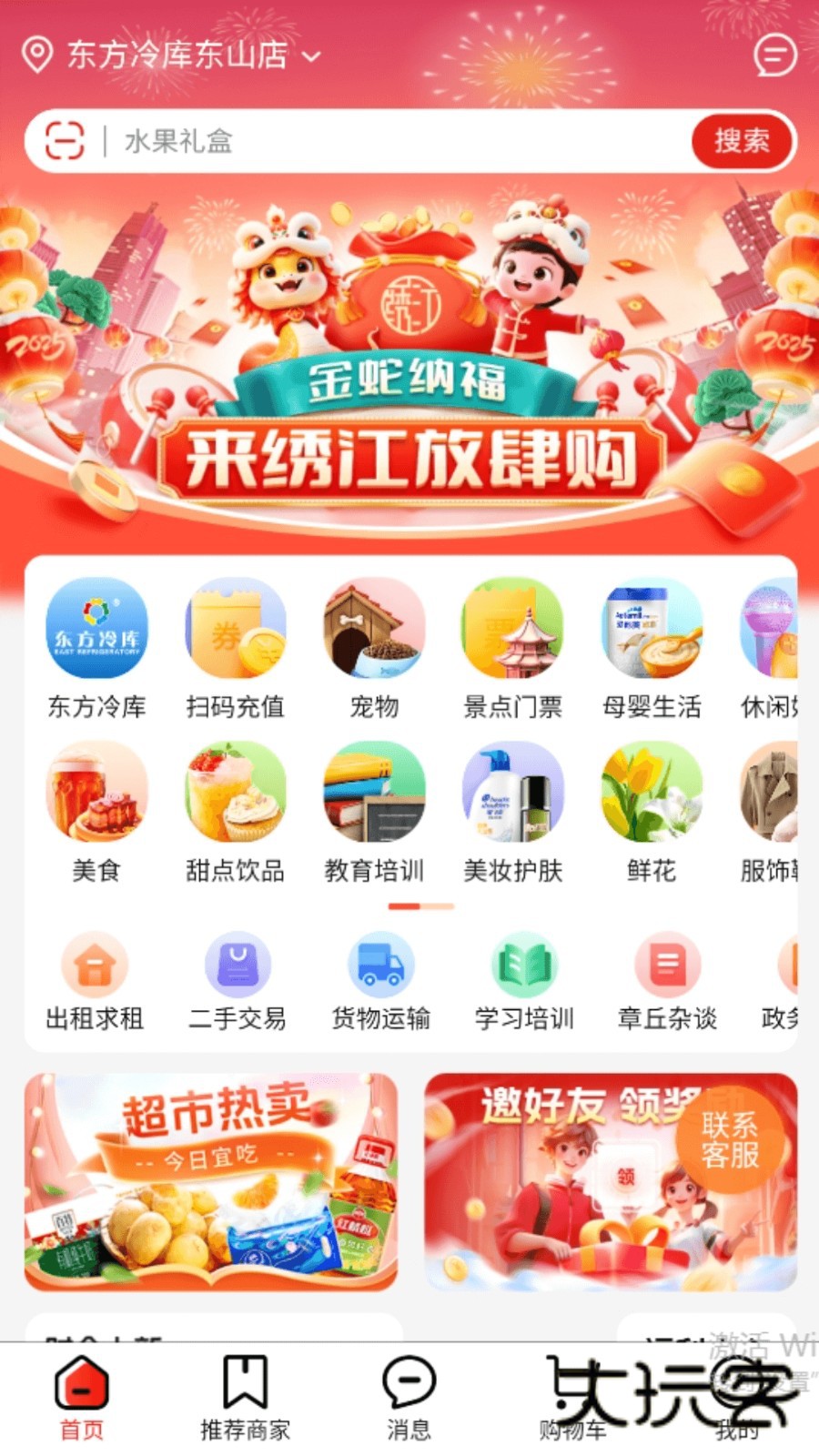Screen dimensions: 819x1456
Task: Tap the 搜索 search button
Action: [742, 141]
